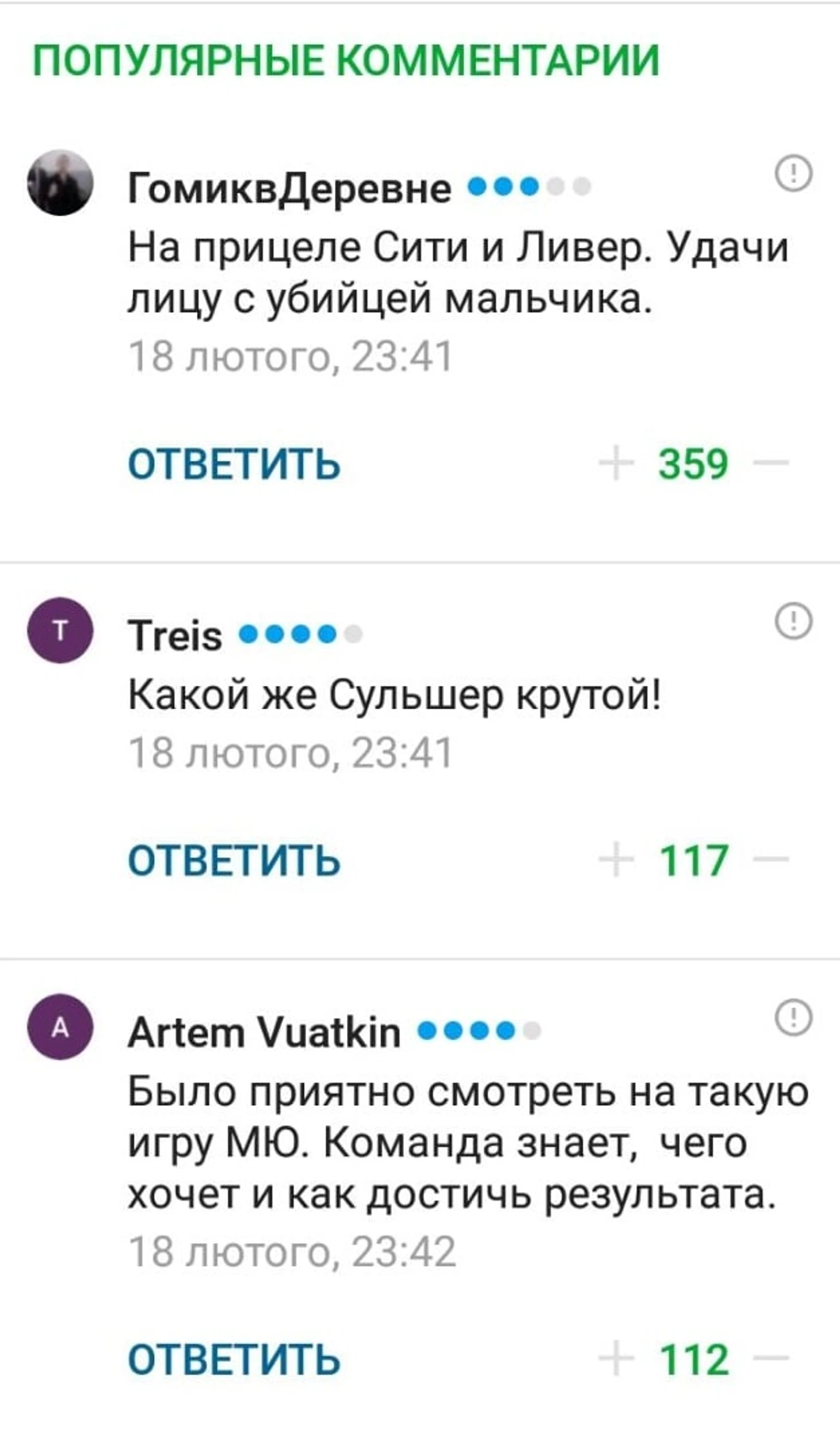Upvote Artem Vuatkin's comment rated 112
Screen dimensions: 840x1432
(x=616, y=1359)
